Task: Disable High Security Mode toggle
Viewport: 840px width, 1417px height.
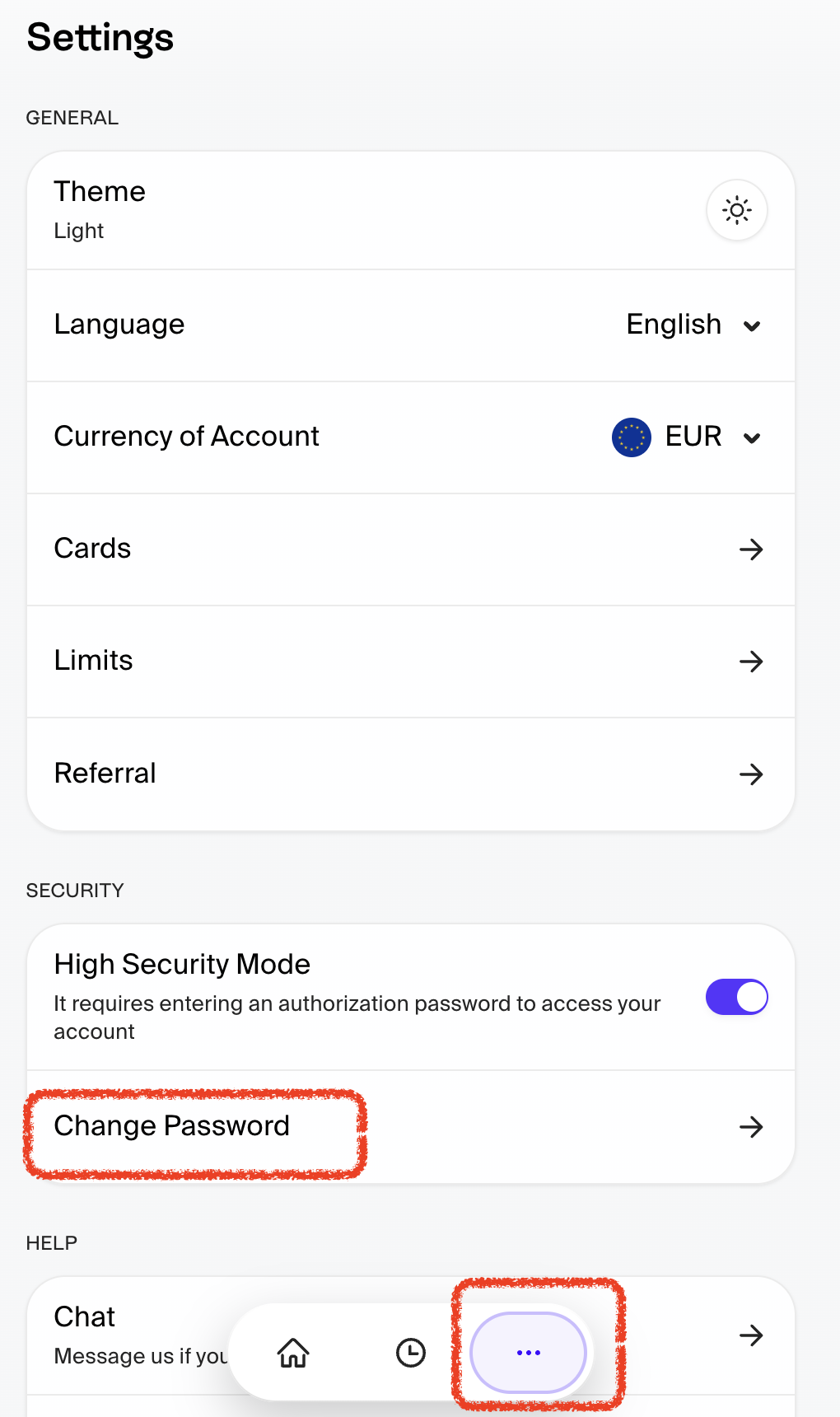Action: tap(737, 997)
